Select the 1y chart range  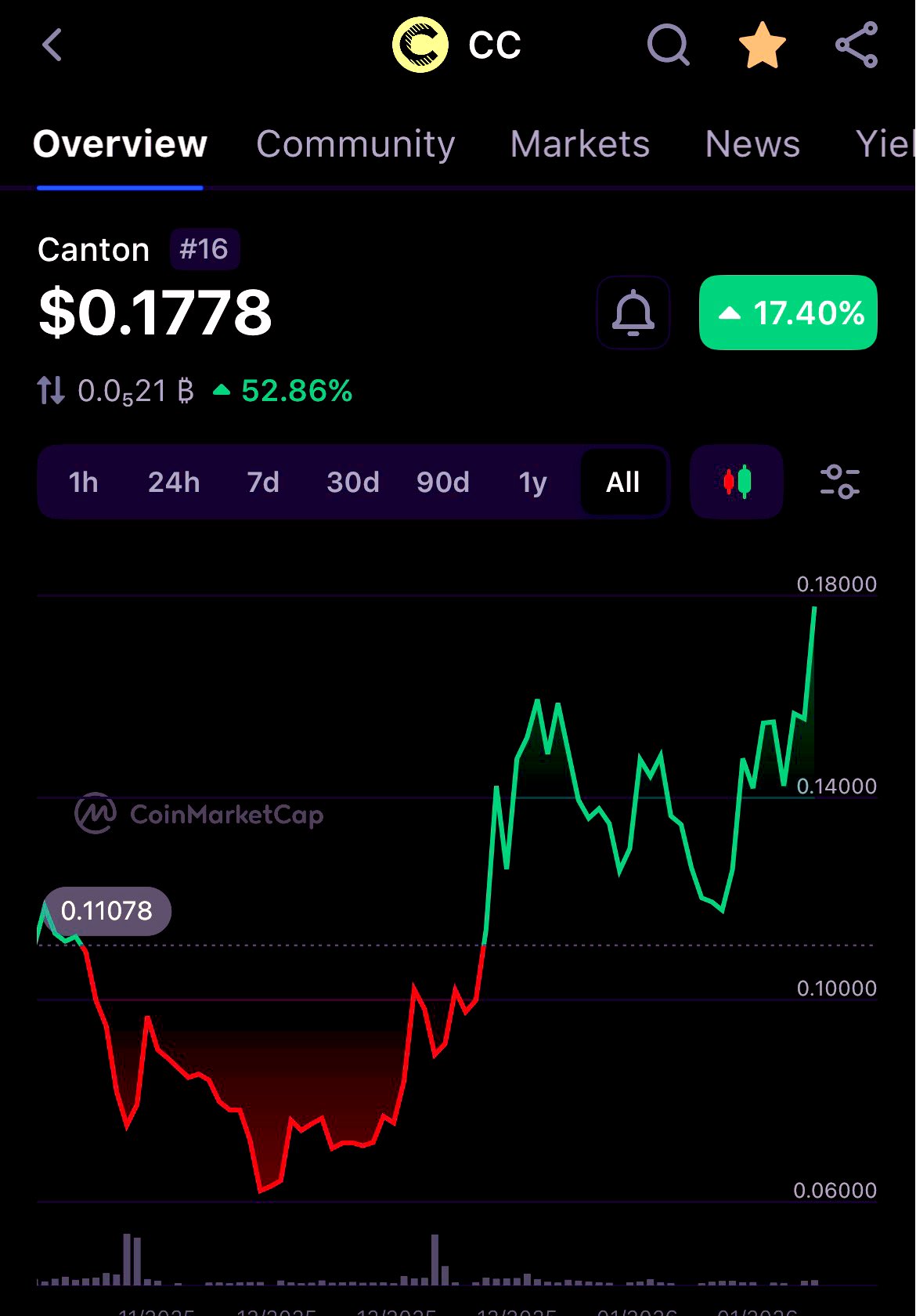pos(532,482)
